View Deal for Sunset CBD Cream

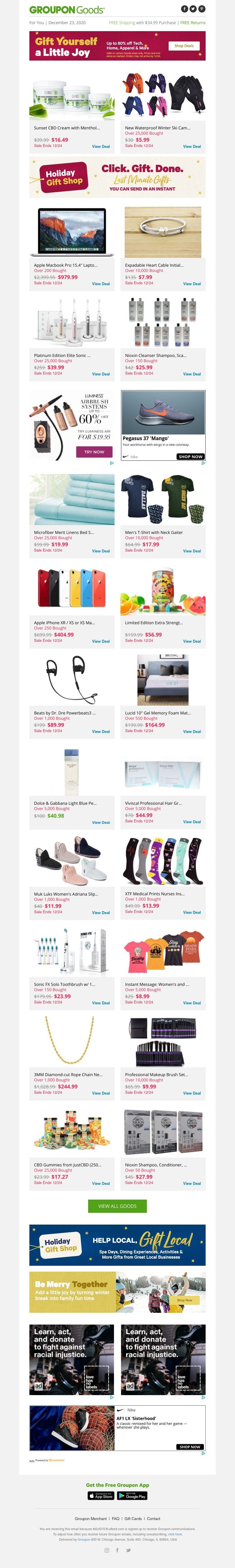pos(101,147)
